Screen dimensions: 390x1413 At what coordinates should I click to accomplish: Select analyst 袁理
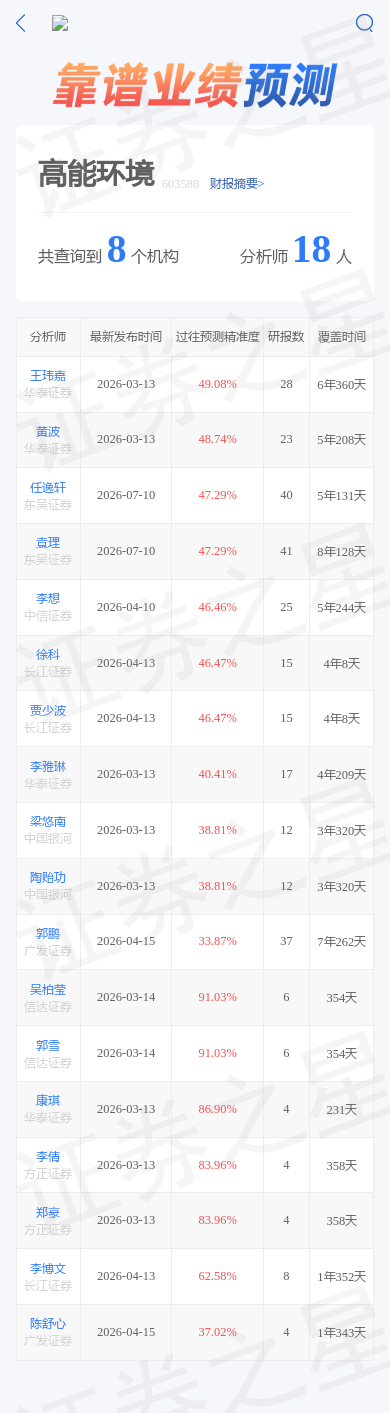point(48,543)
